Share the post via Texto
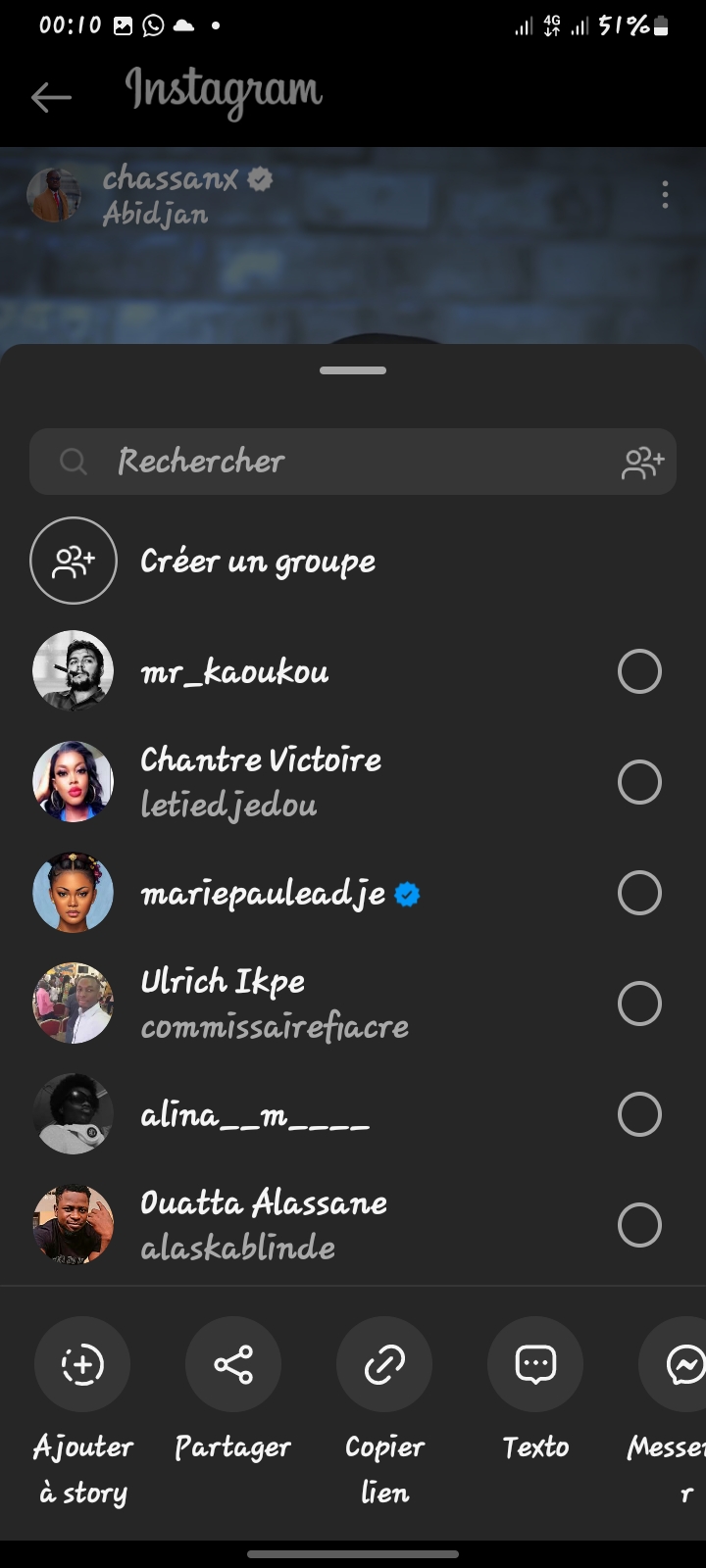The image size is (706, 1568). (535, 1364)
